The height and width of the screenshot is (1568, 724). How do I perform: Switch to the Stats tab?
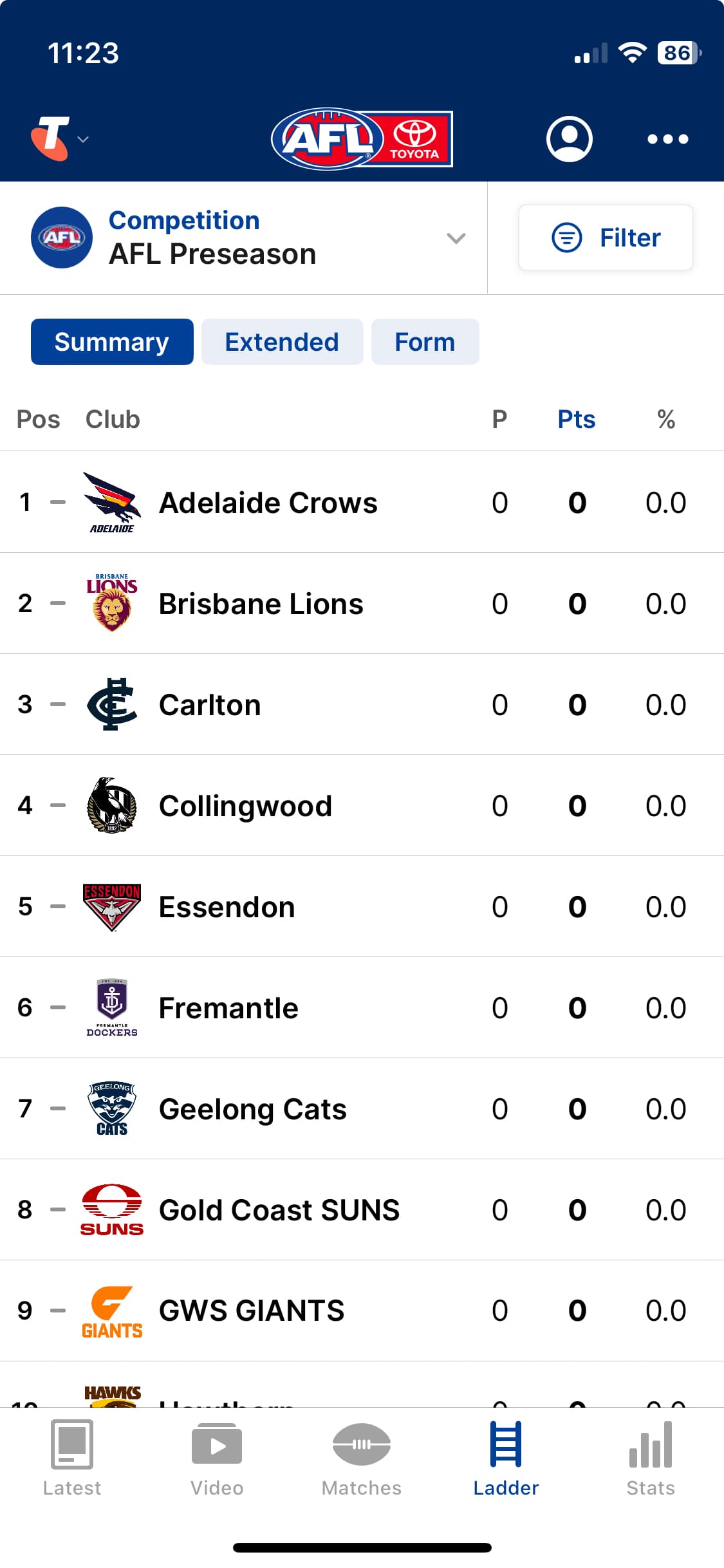[651, 1459]
